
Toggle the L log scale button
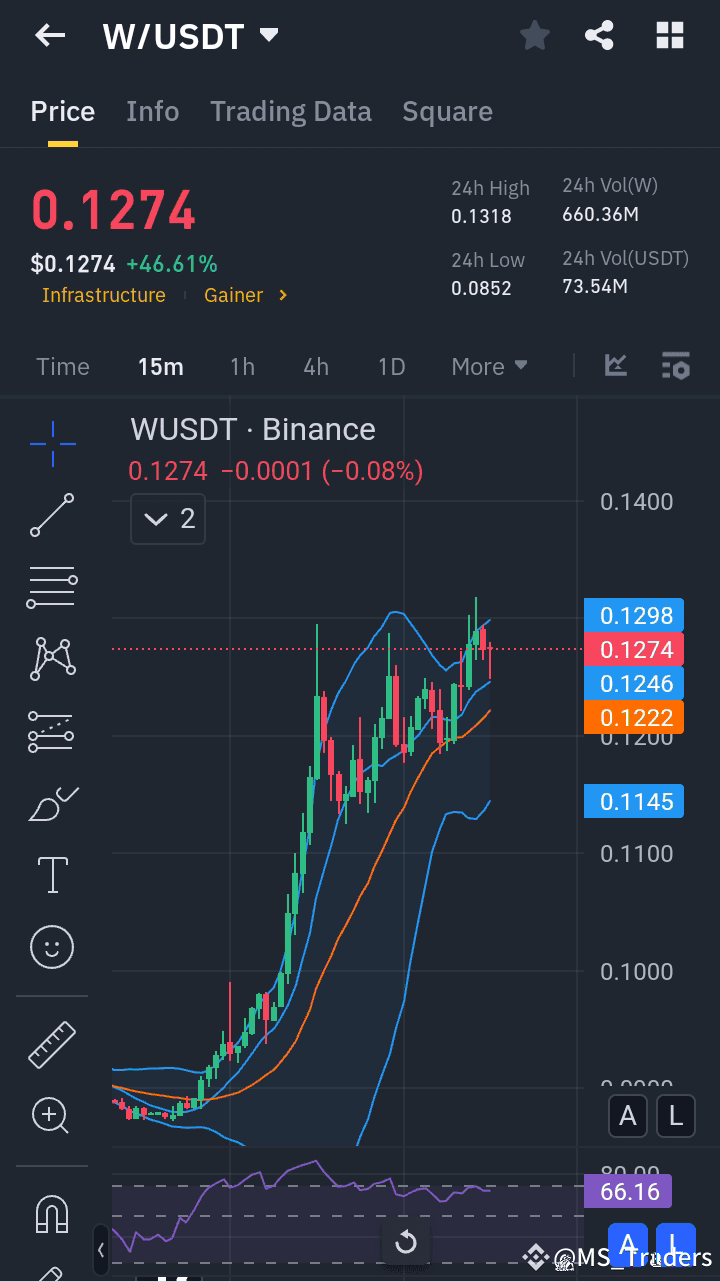tap(676, 1116)
